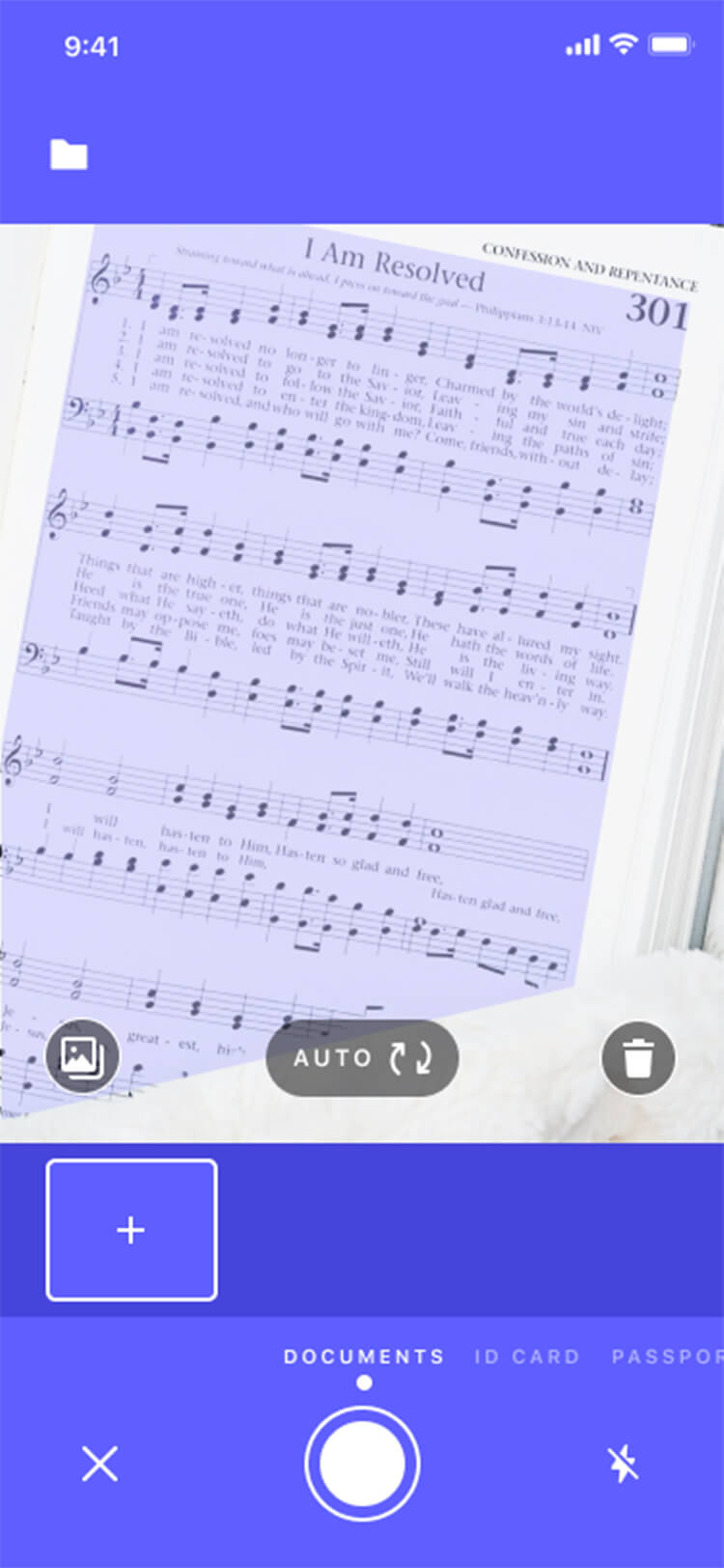Open the folder icon
This screenshot has width=724, height=1568.
pyautogui.click(x=69, y=154)
